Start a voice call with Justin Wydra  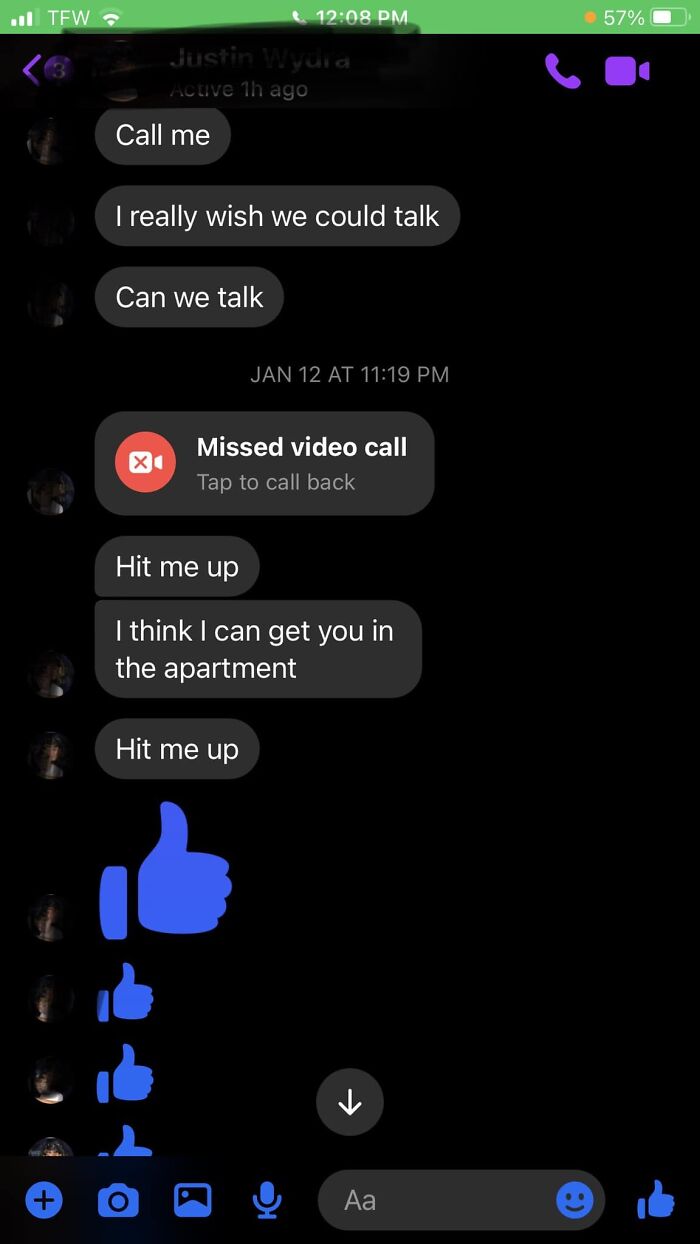pos(562,71)
